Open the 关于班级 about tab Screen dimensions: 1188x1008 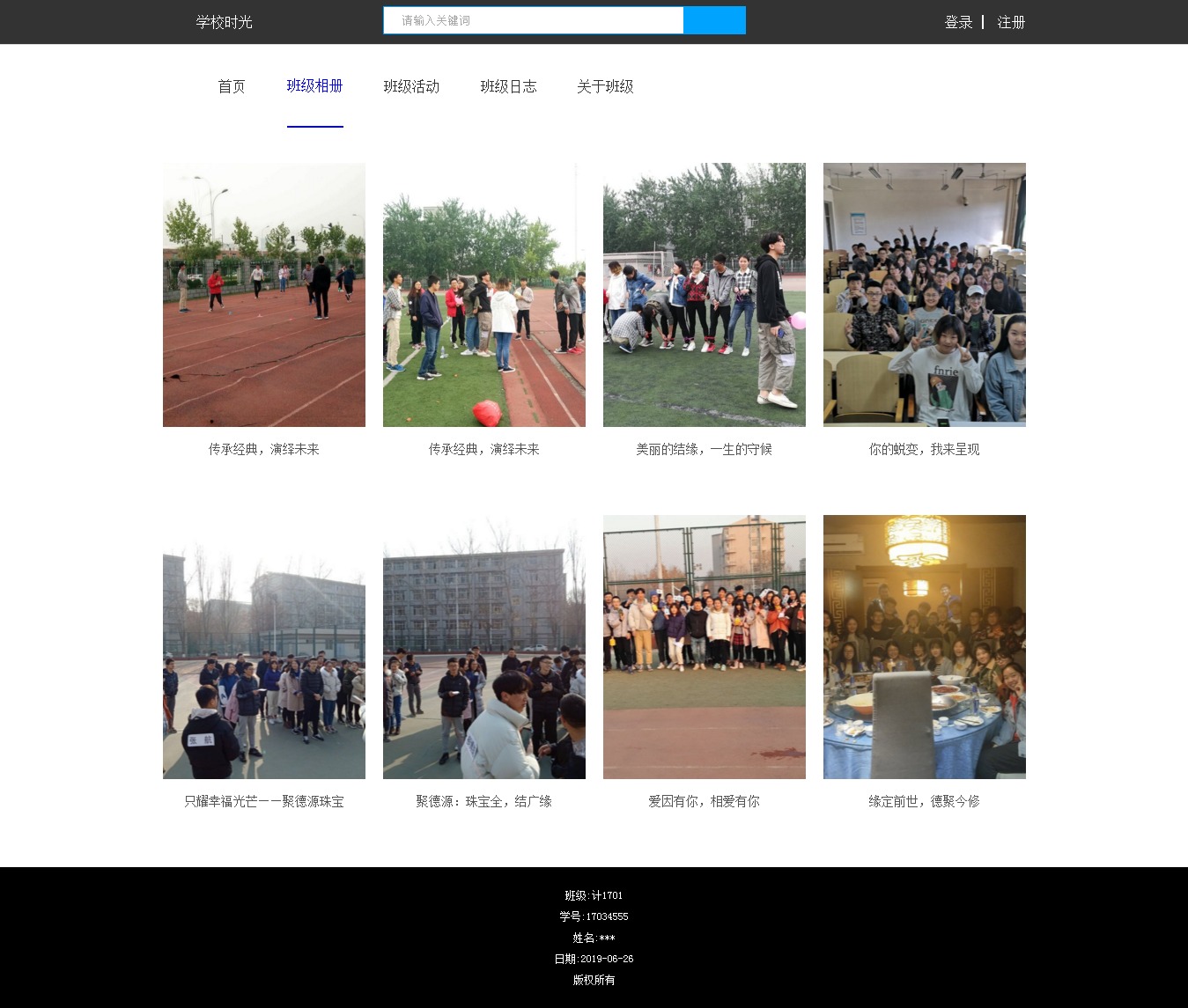[605, 86]
